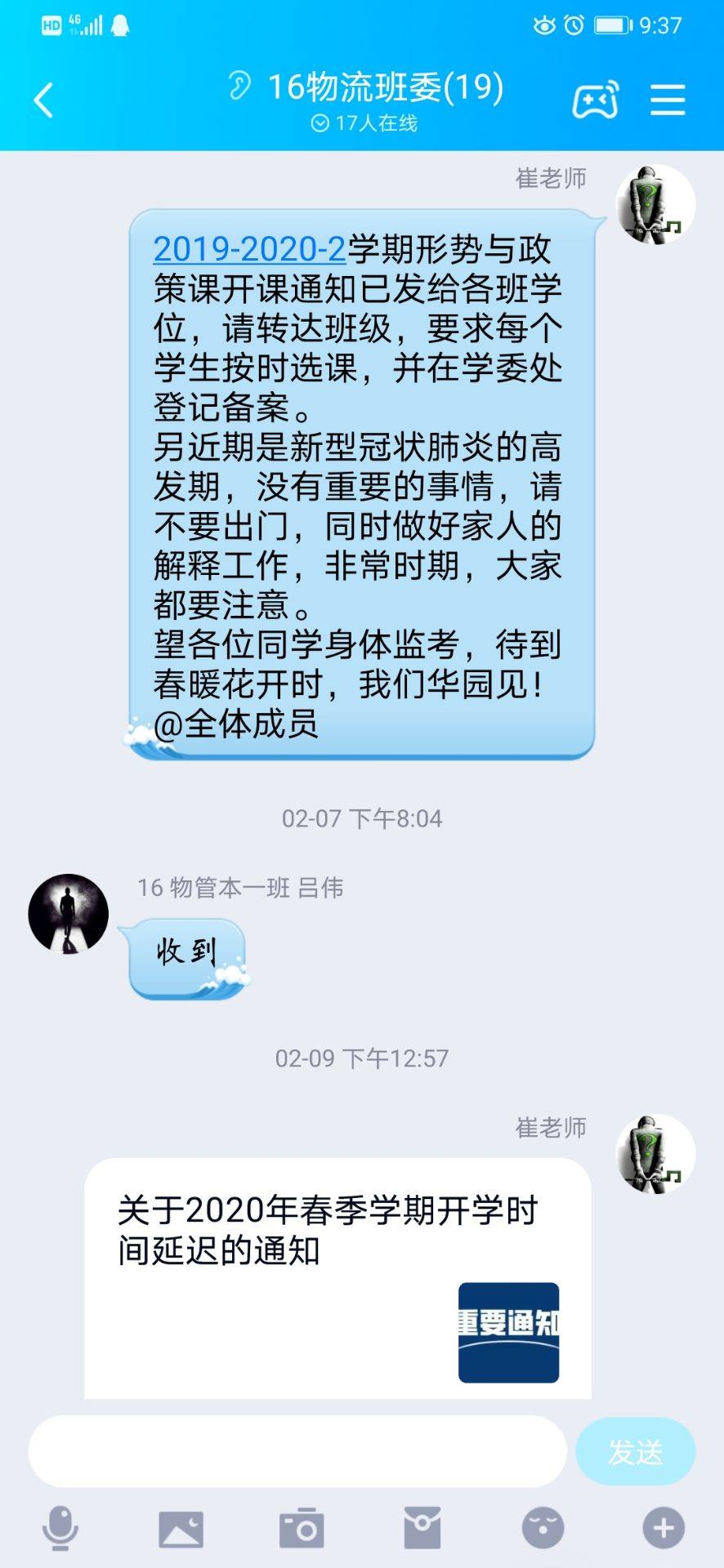The width and height of the screenshot is (724, 1568).
Task: Open the emoji panel
Action: coord(543,1528)
